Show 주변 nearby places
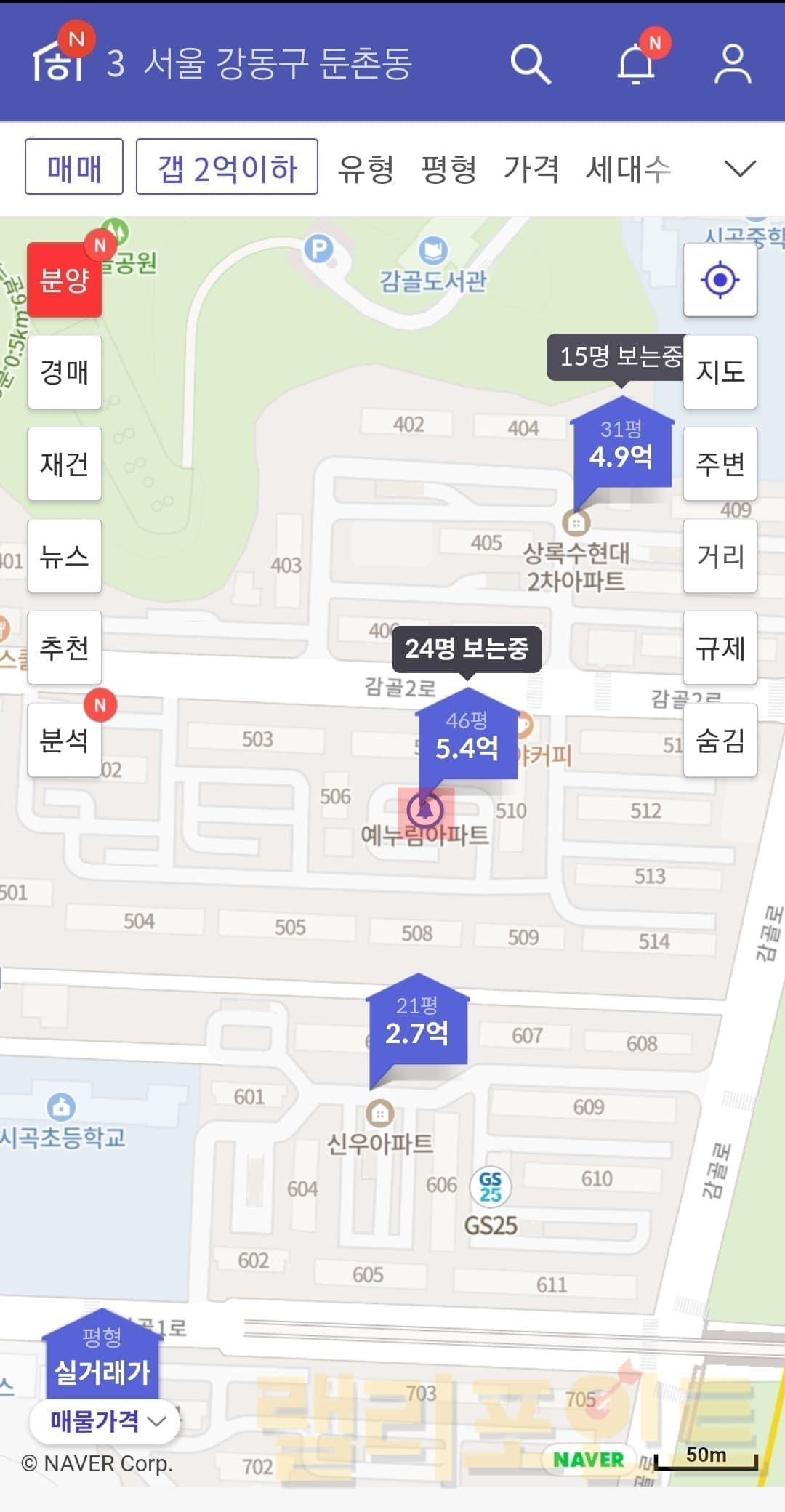Viewport: 785px width, 1512px height. (x=720, y=464)
